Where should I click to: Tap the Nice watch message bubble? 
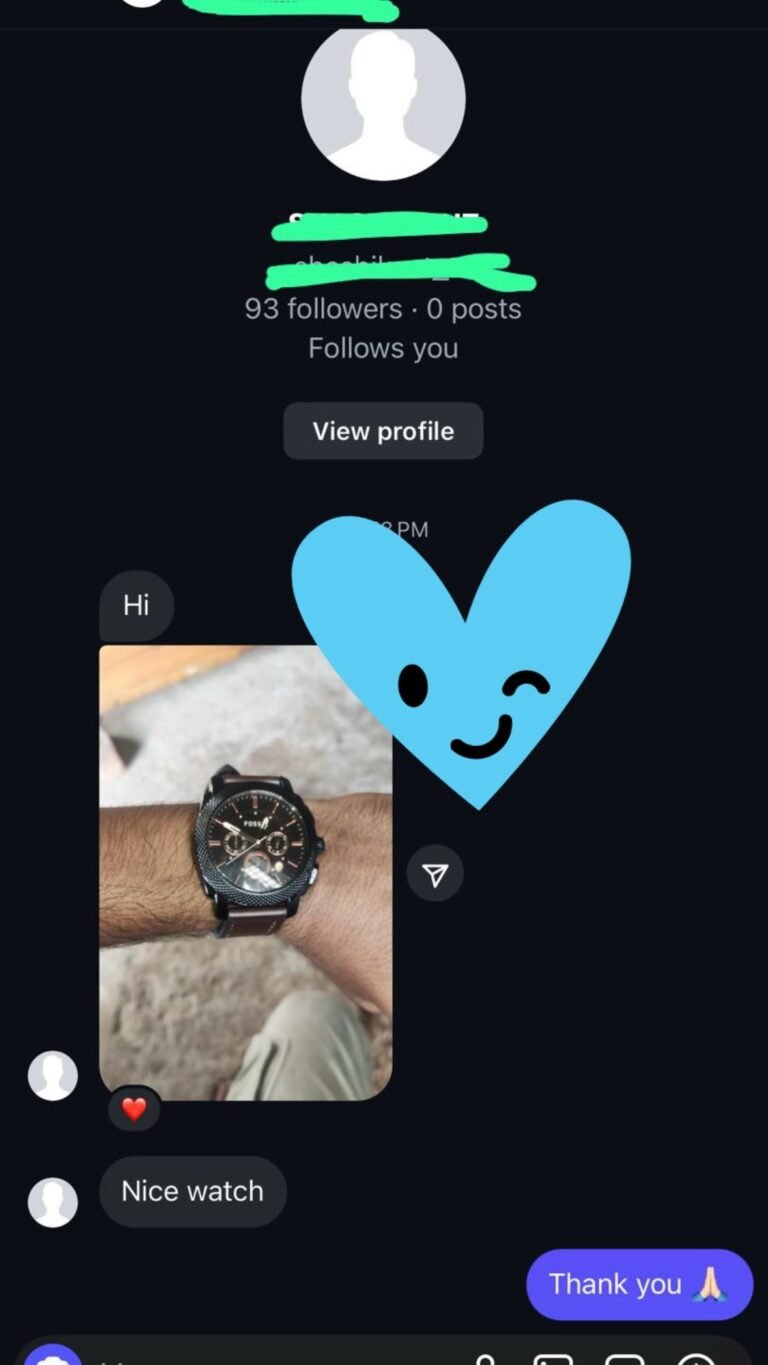click(192, 1191)
